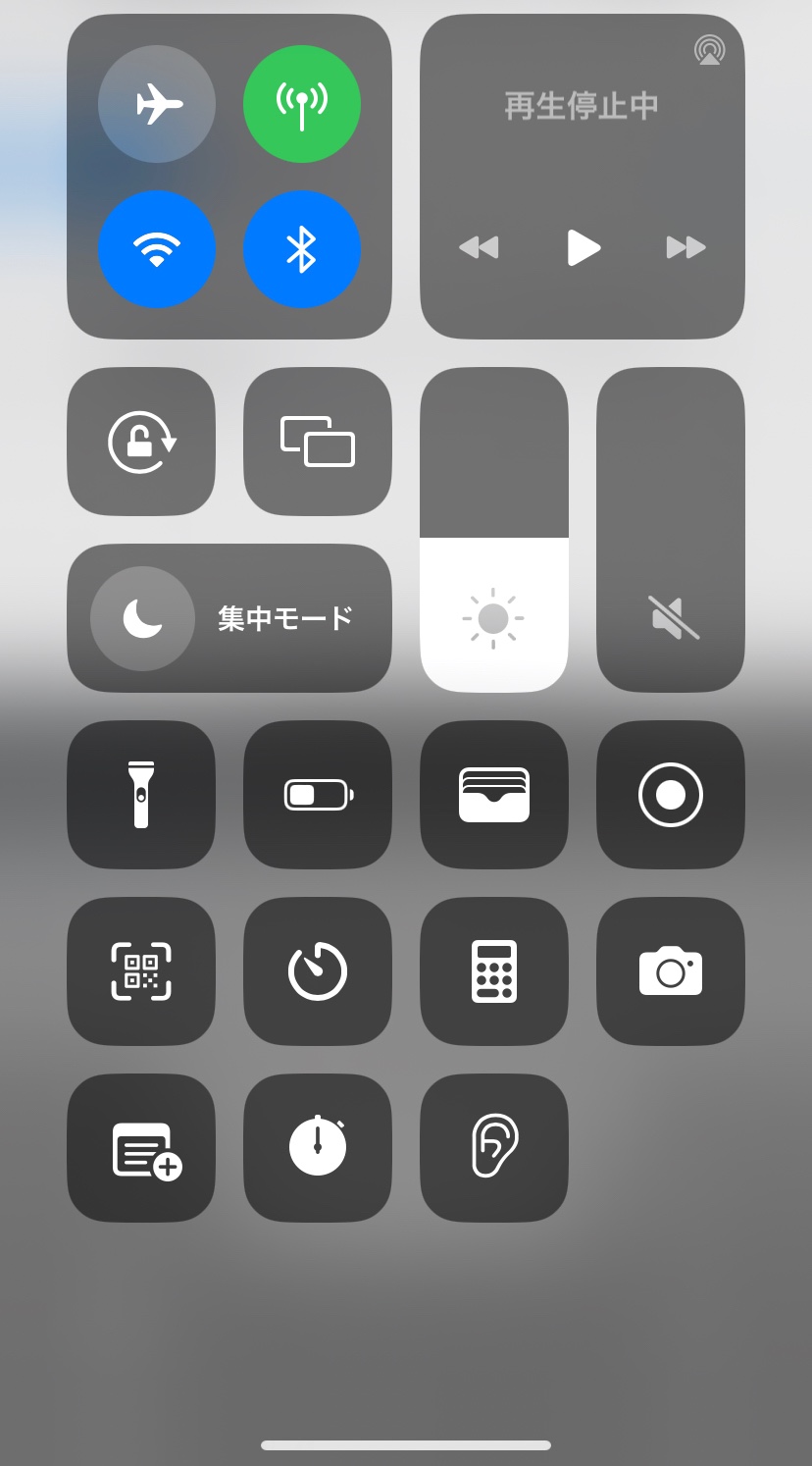Viewport: 812px width, 1466px height.
Task: Open AirPlay output options
Action: (x=709, y=50)
